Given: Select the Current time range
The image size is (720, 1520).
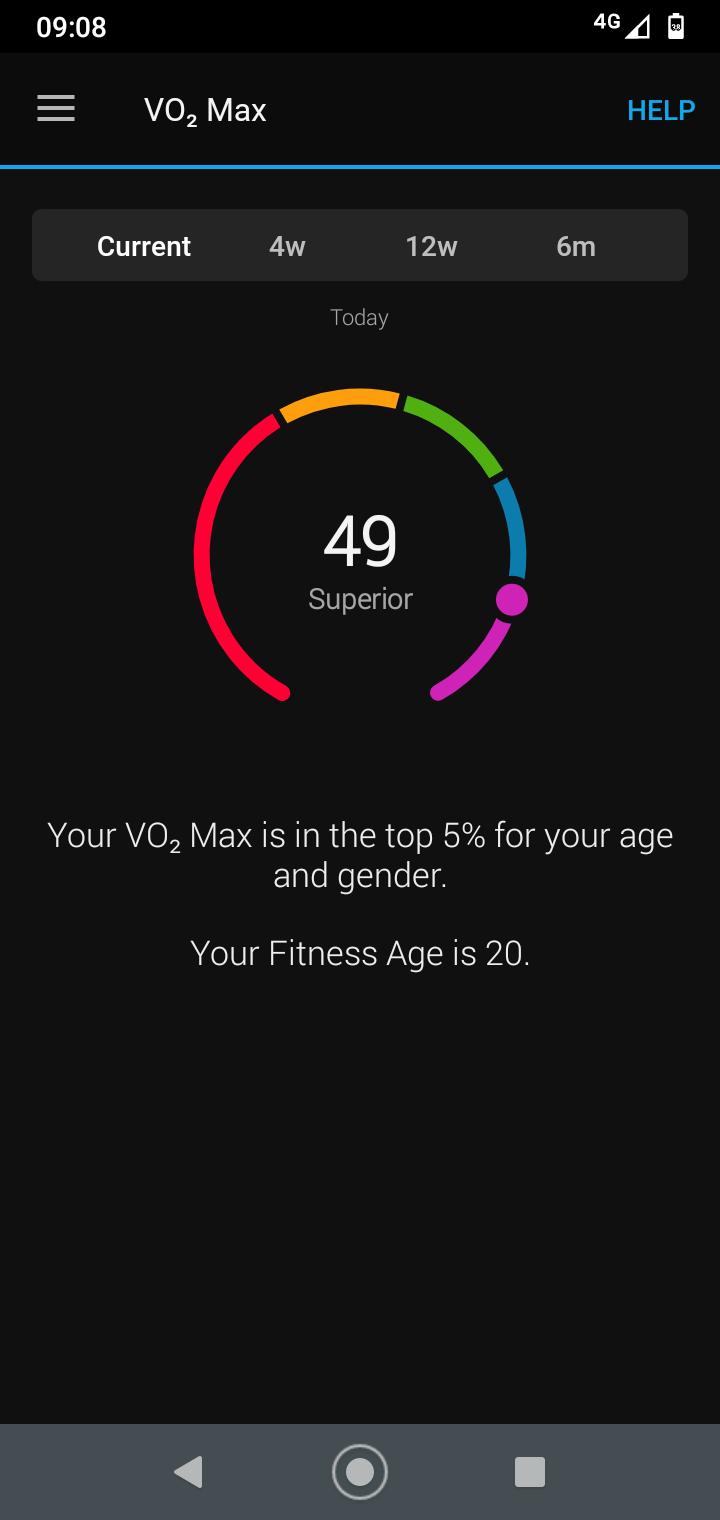Looking at the screenshot, I should (144, 246).
